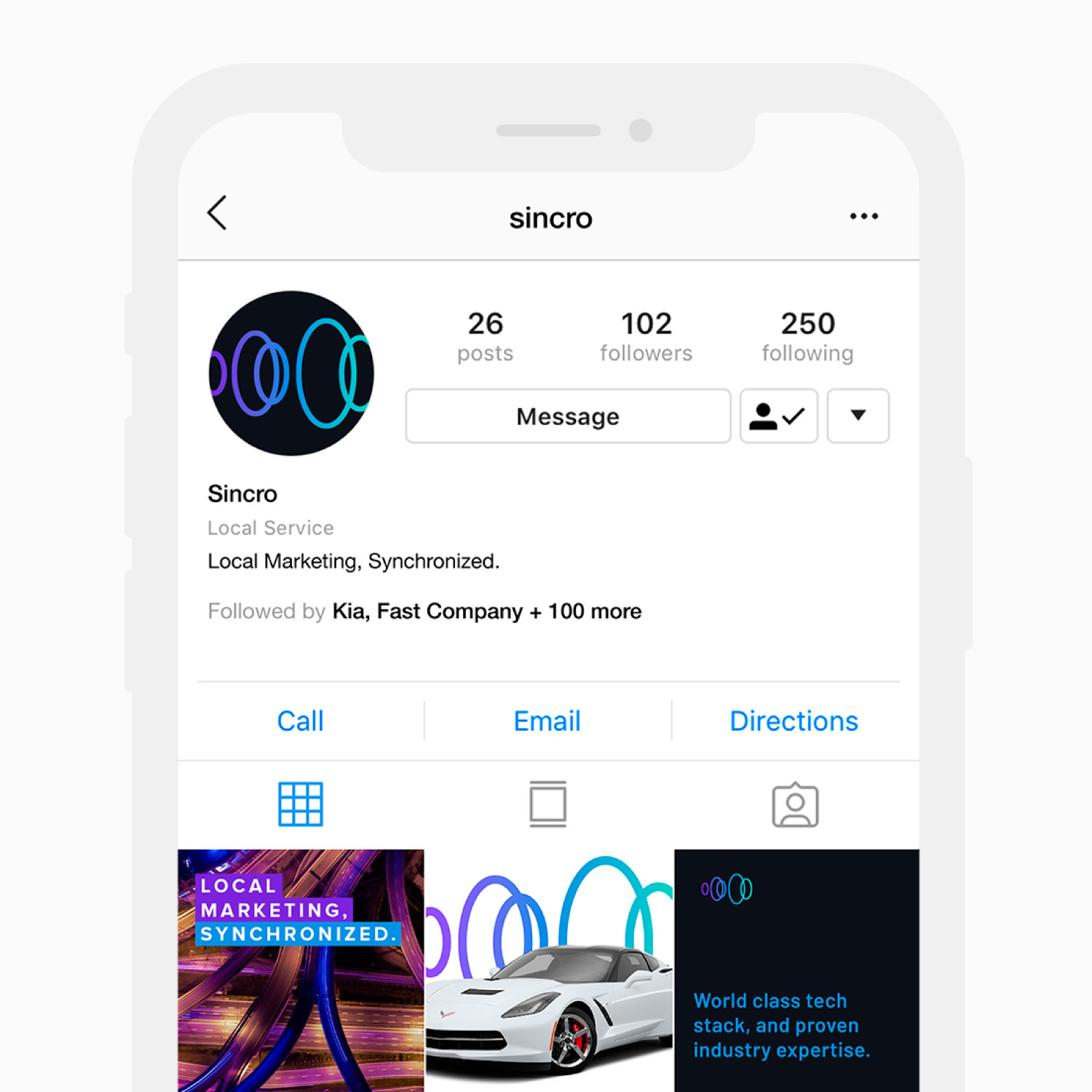The image size is (1092, 1092).
Task: Switch to the single-column feed view tab
Action: tap(547, 804)
